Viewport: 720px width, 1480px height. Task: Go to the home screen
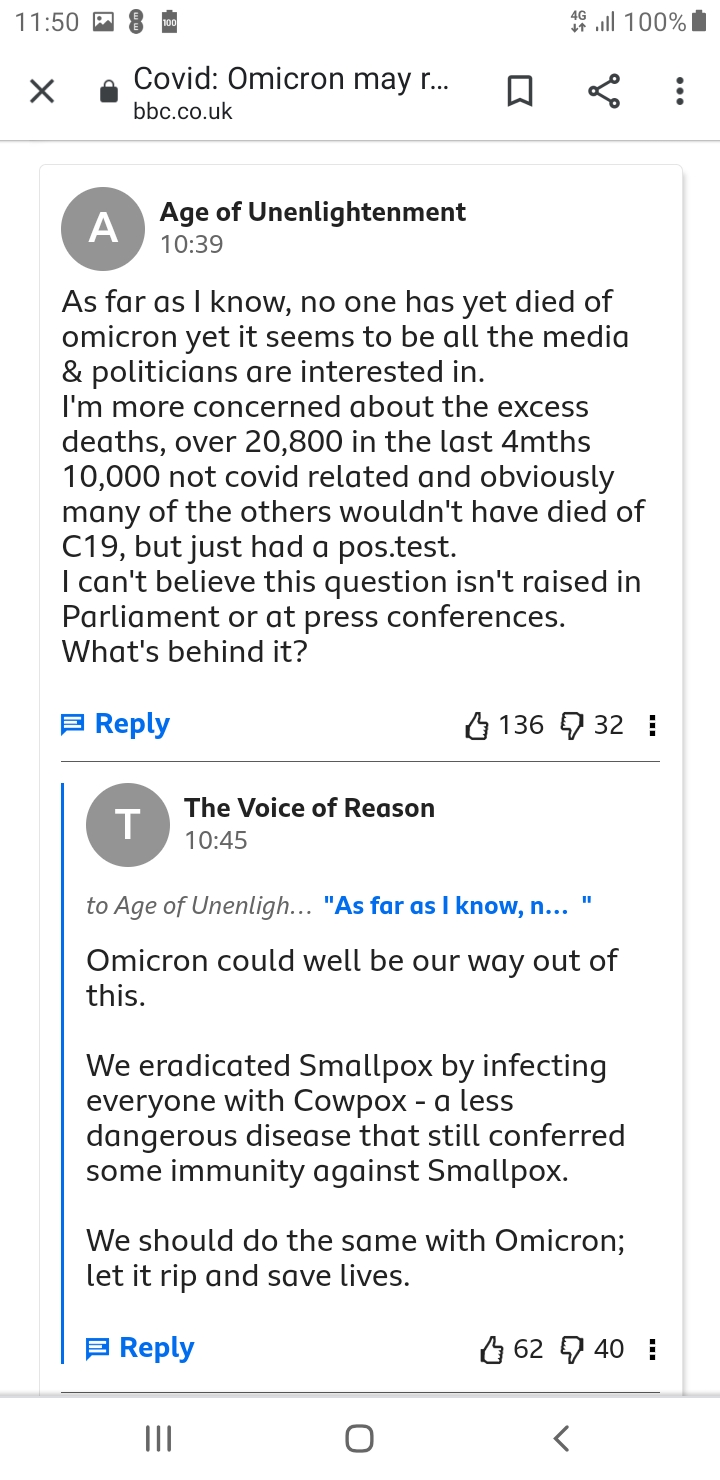pos(359,1438)
